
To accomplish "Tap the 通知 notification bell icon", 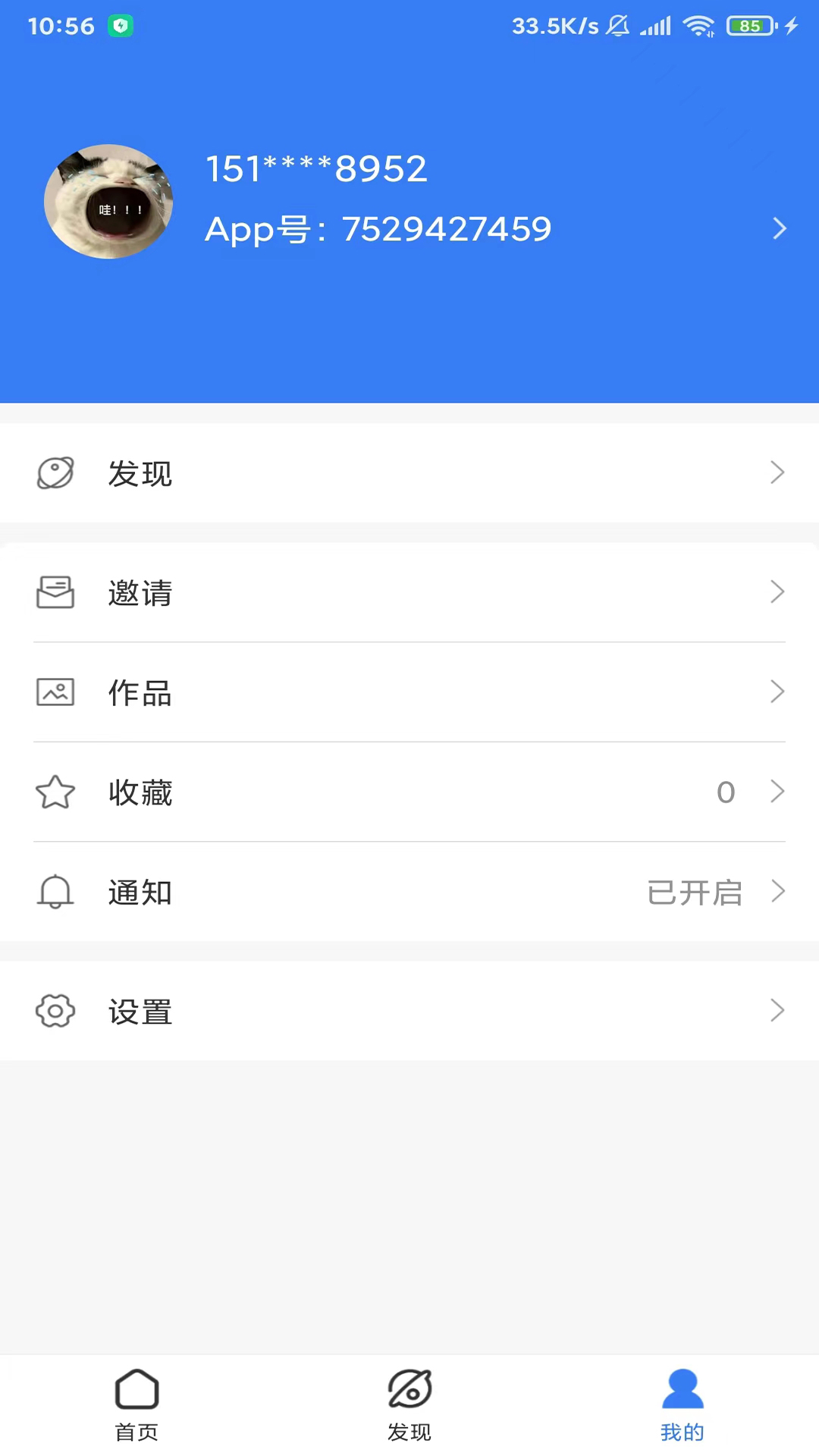I will [x=55, y=892].
